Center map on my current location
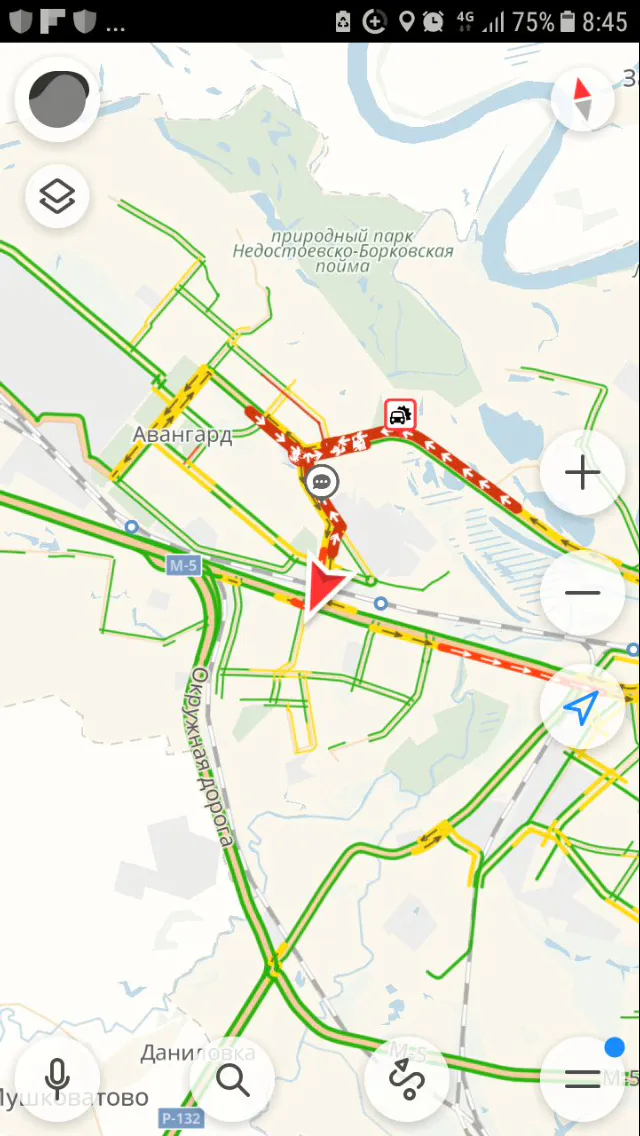This screenshot has width=640, height=1136. 582,707
